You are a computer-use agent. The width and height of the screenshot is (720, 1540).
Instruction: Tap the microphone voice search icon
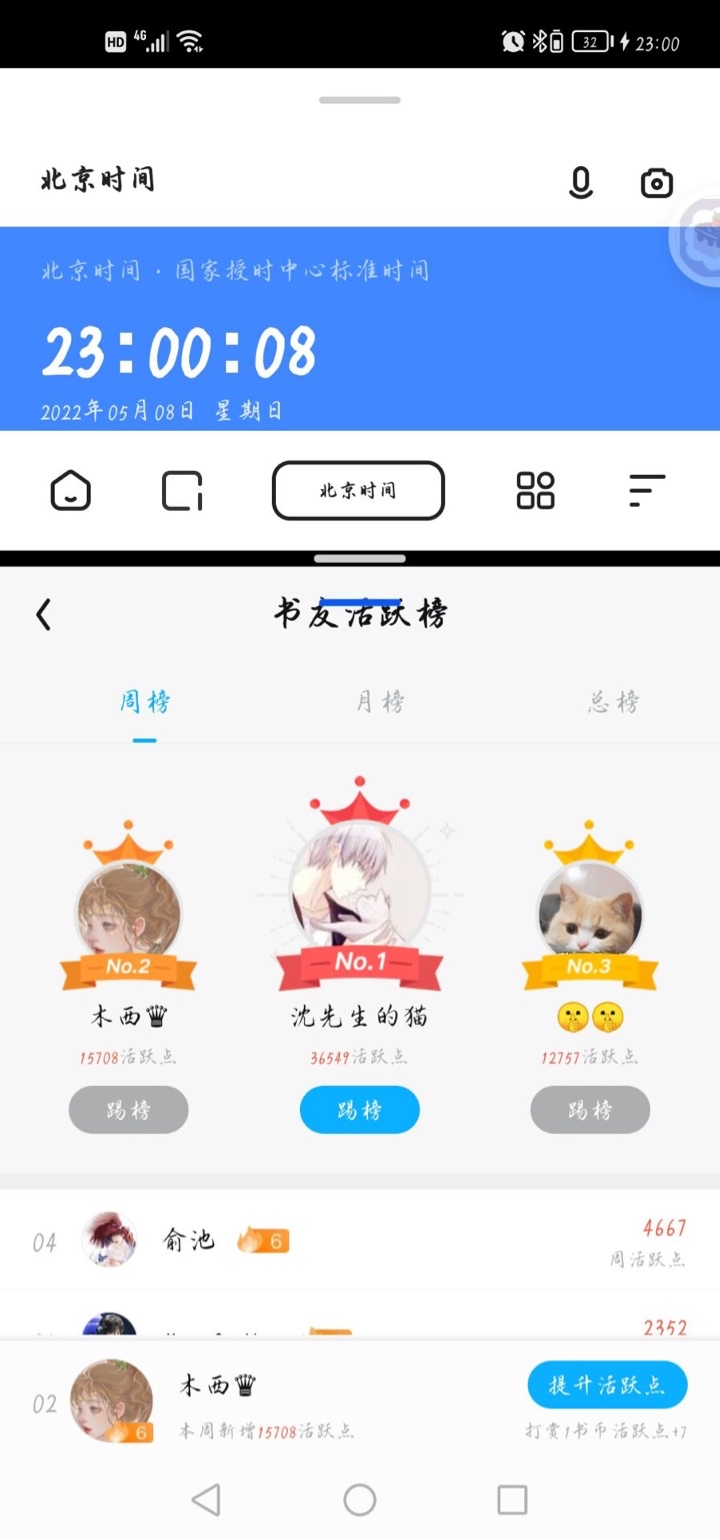[581, 182]
